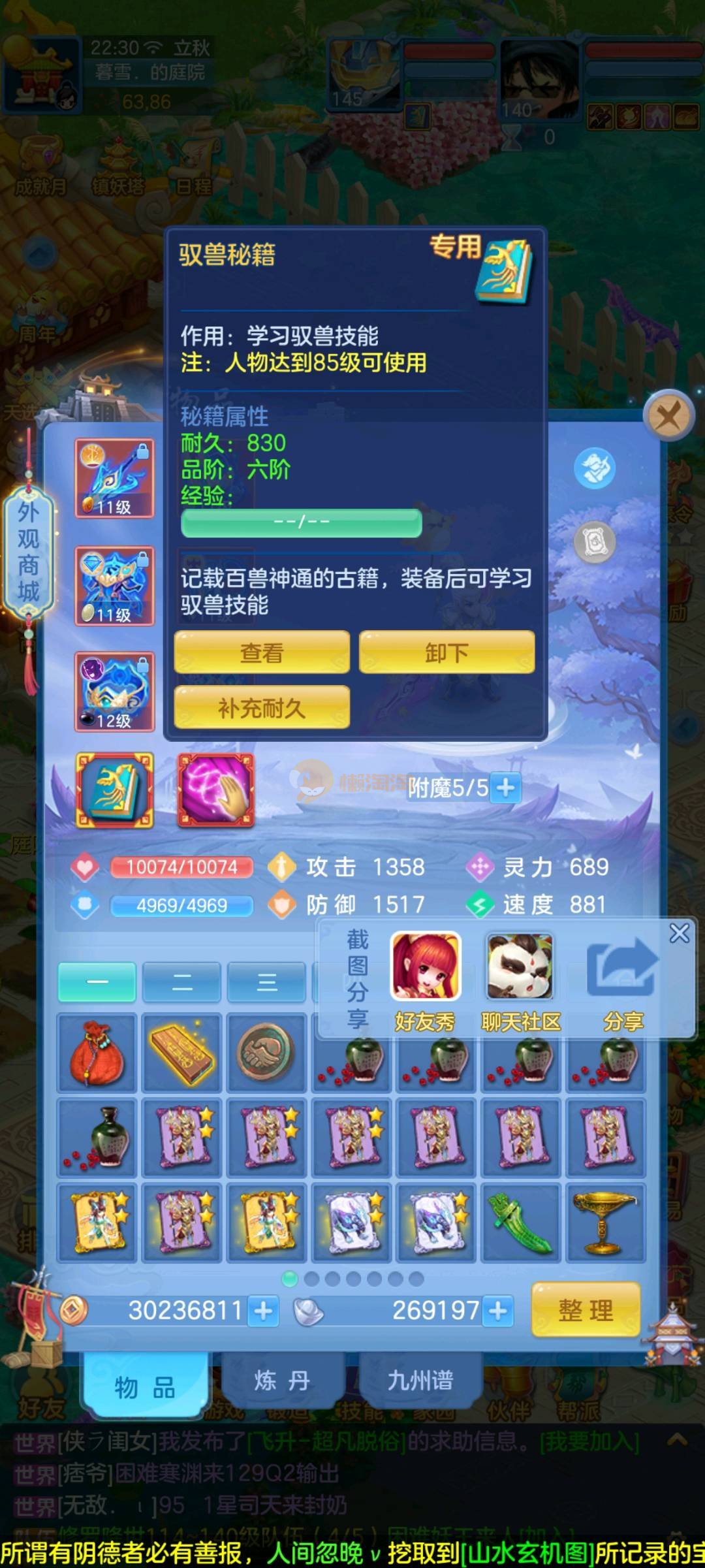Viewport: 705px width, 1568px height.
Task: Tap the 查看 button in the tooltip
Action: pos(262,652)
